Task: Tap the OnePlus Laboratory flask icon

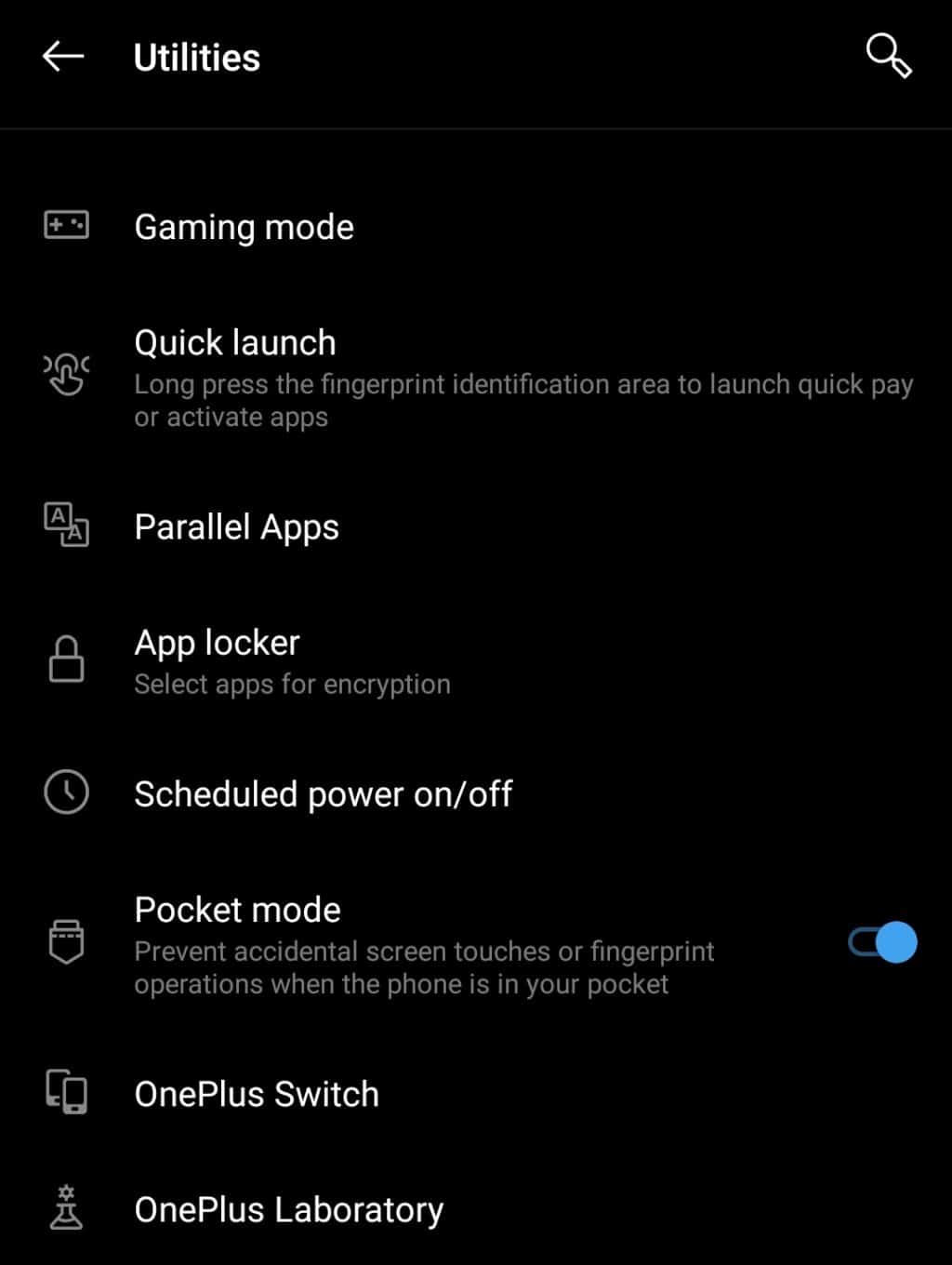Action: click(66, 1207)
